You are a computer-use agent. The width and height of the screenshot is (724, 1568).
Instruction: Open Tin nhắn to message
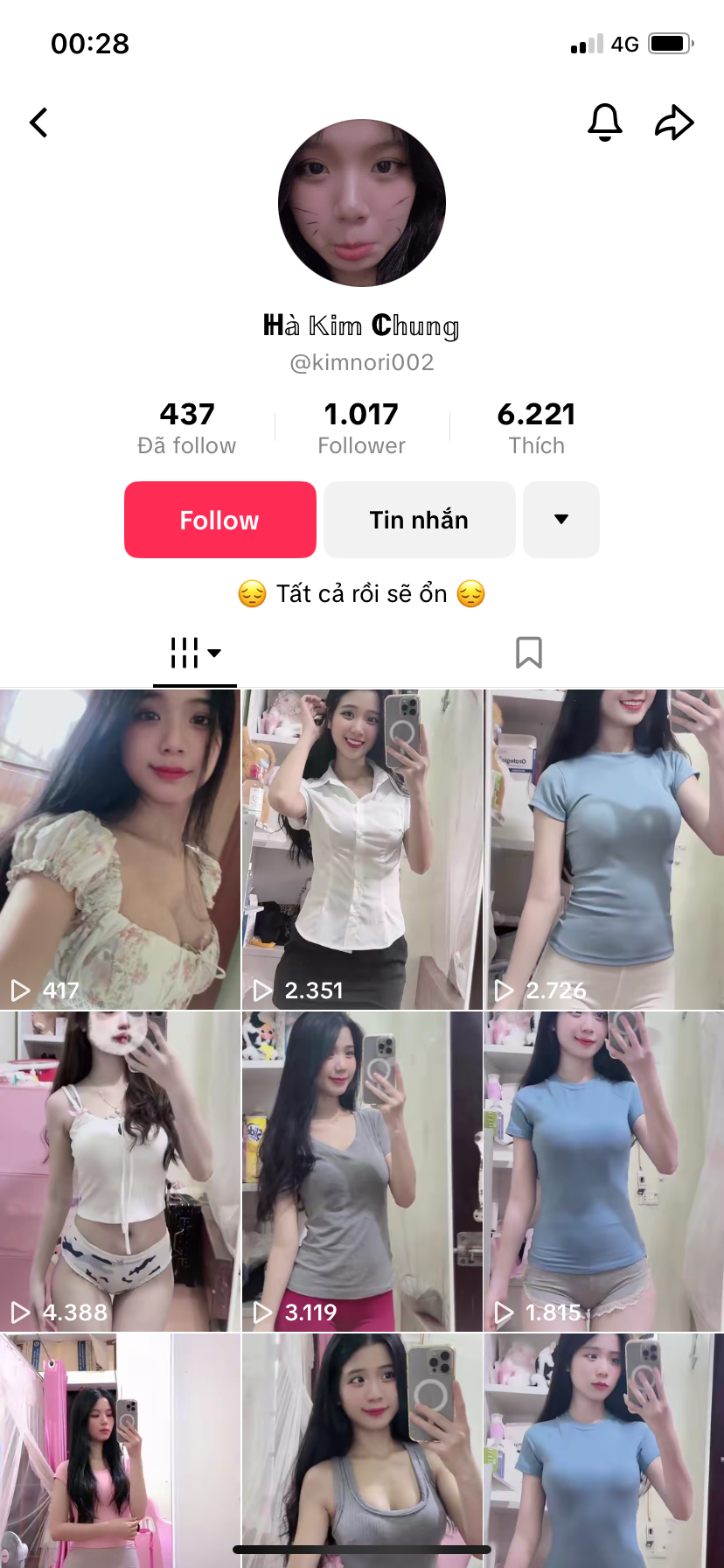[x=419, y=520]
